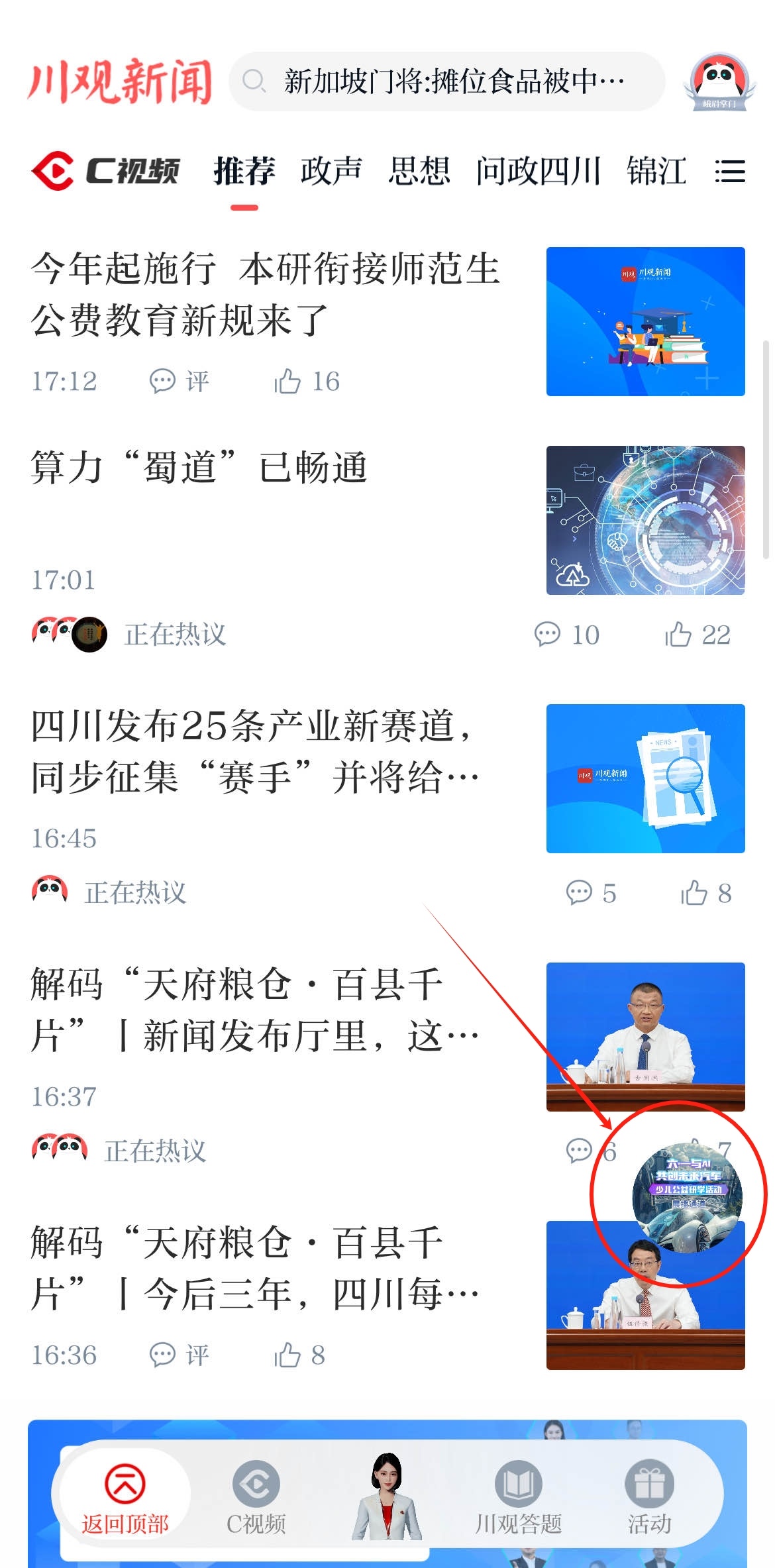Screen dimensions: 775x1568
Task: View comments on 算力"蜀道" article
Action: click(x=567, y=635)
